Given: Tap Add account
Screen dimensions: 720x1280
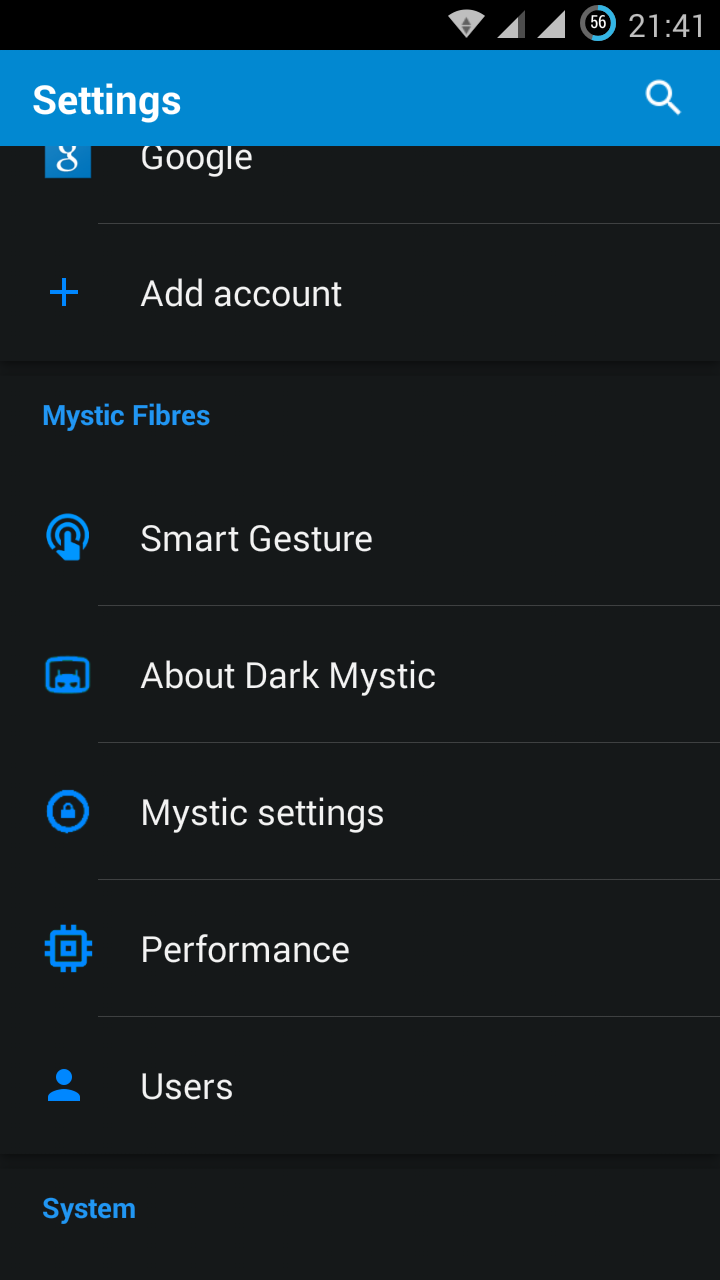Looking at the screenshot, I should 241,294.
